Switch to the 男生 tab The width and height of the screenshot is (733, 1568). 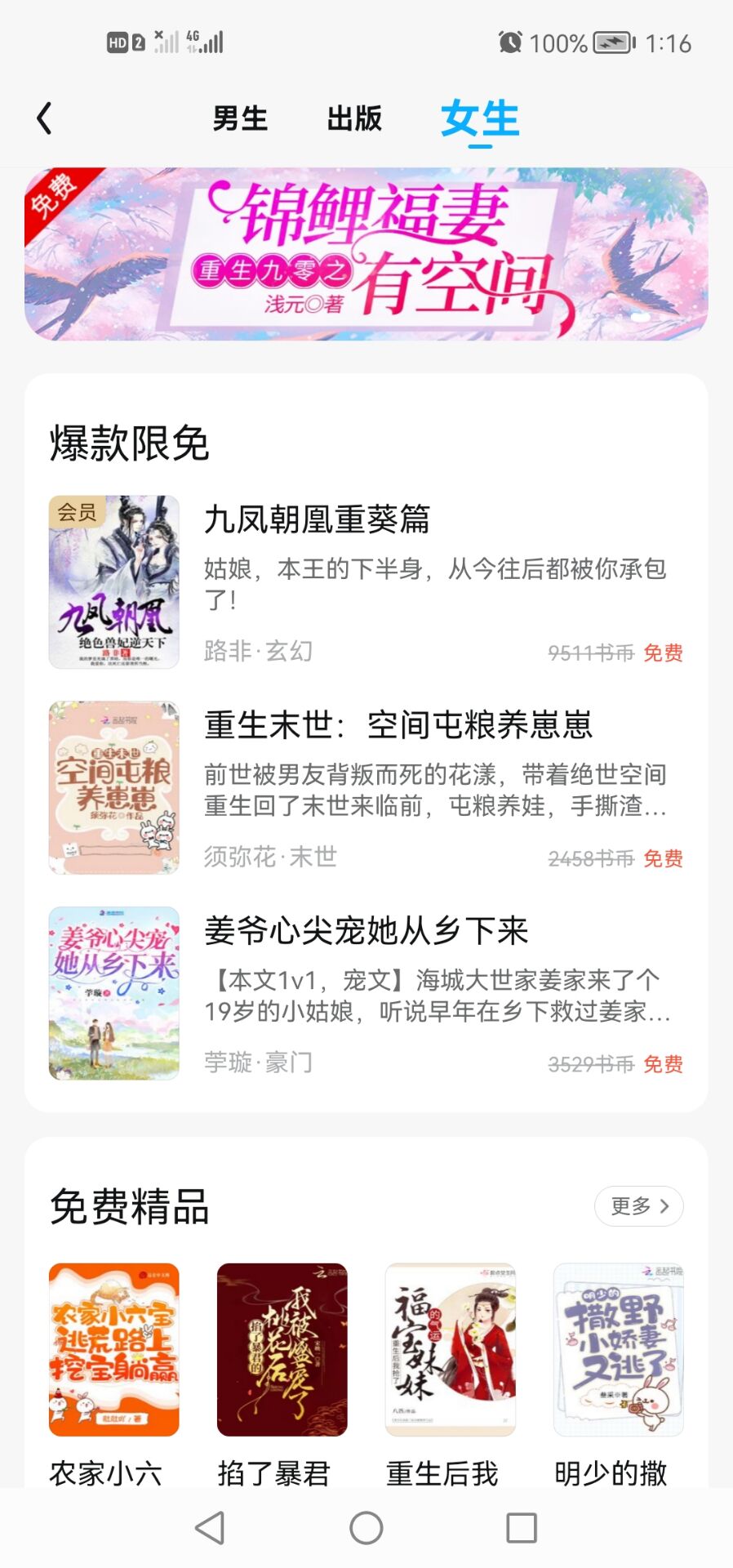240,118
